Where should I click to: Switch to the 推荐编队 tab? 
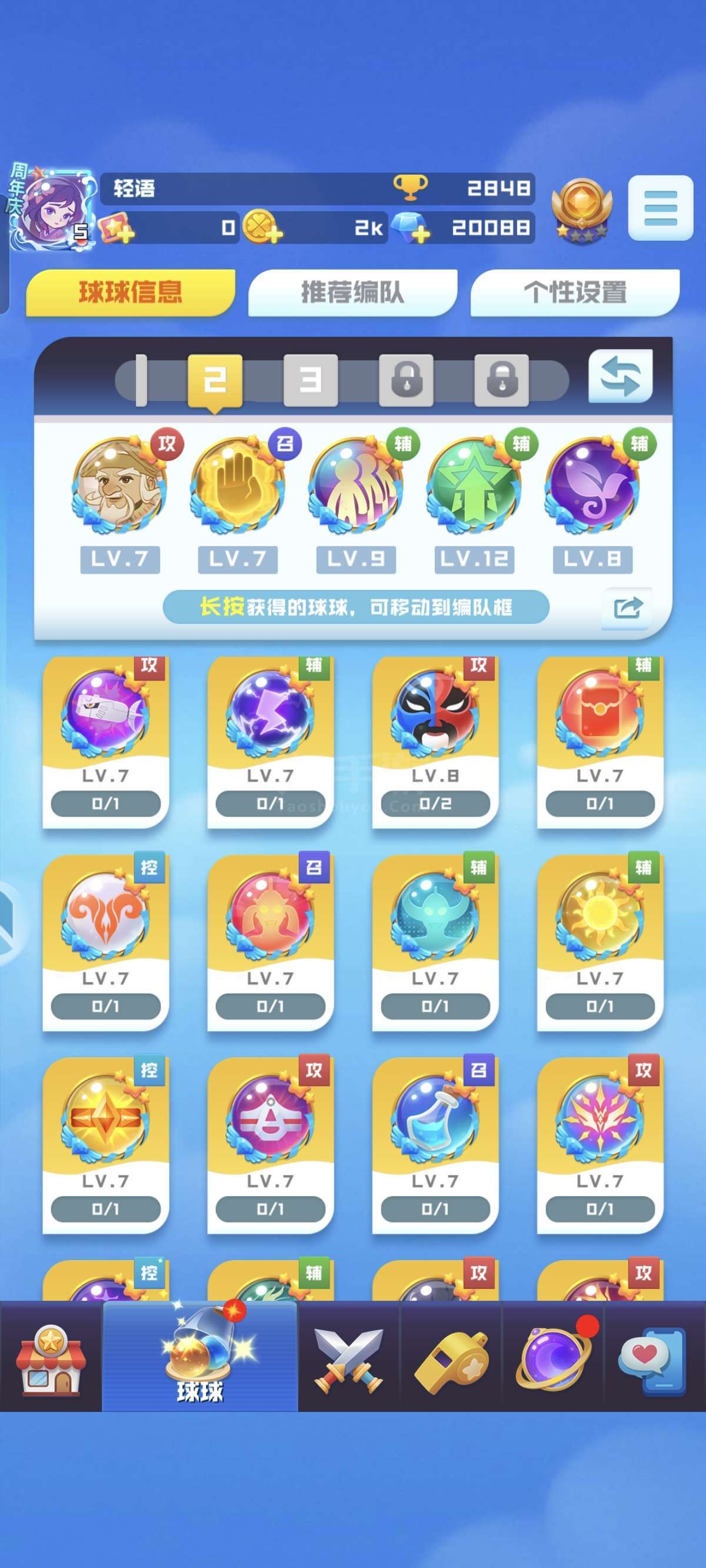pos(352,292)
